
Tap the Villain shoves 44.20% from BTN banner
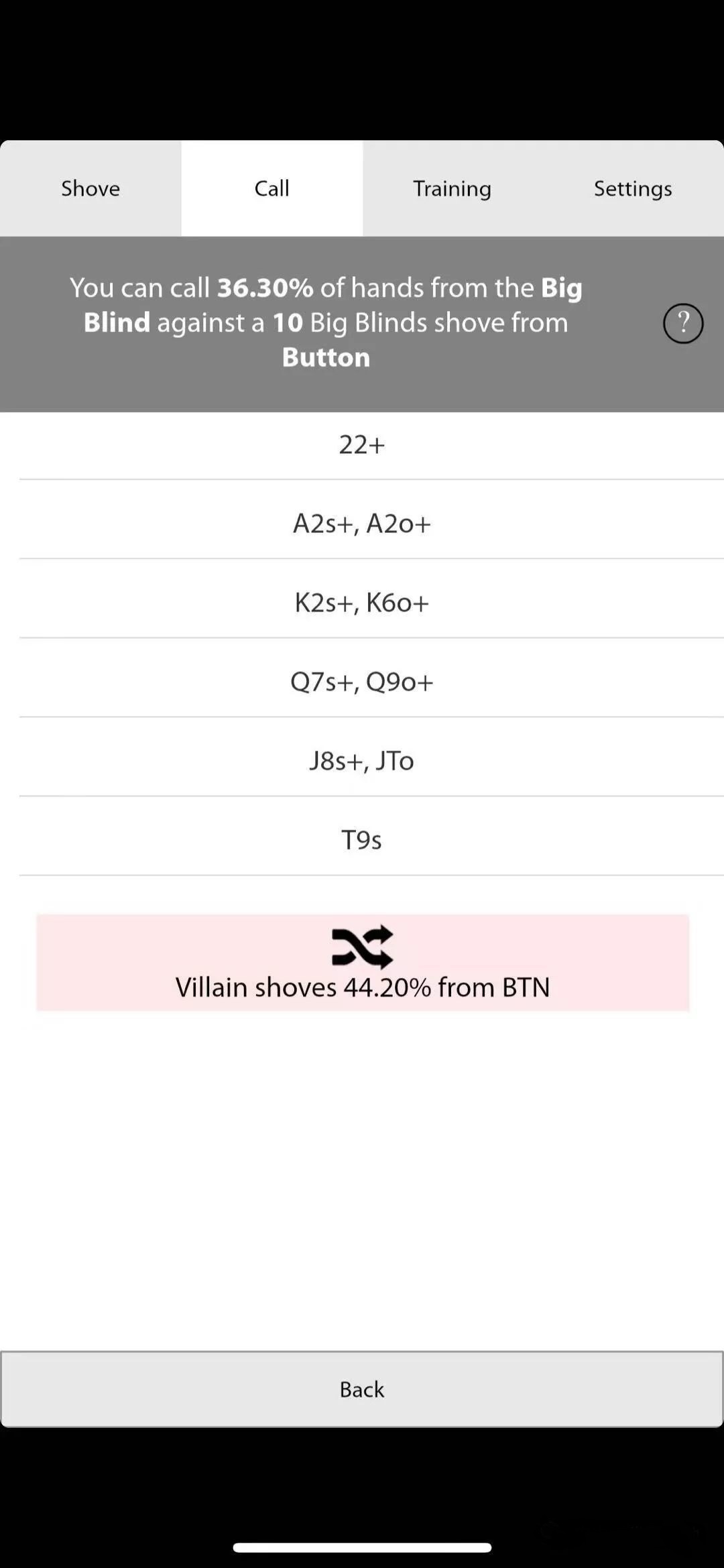pos(363,962)
